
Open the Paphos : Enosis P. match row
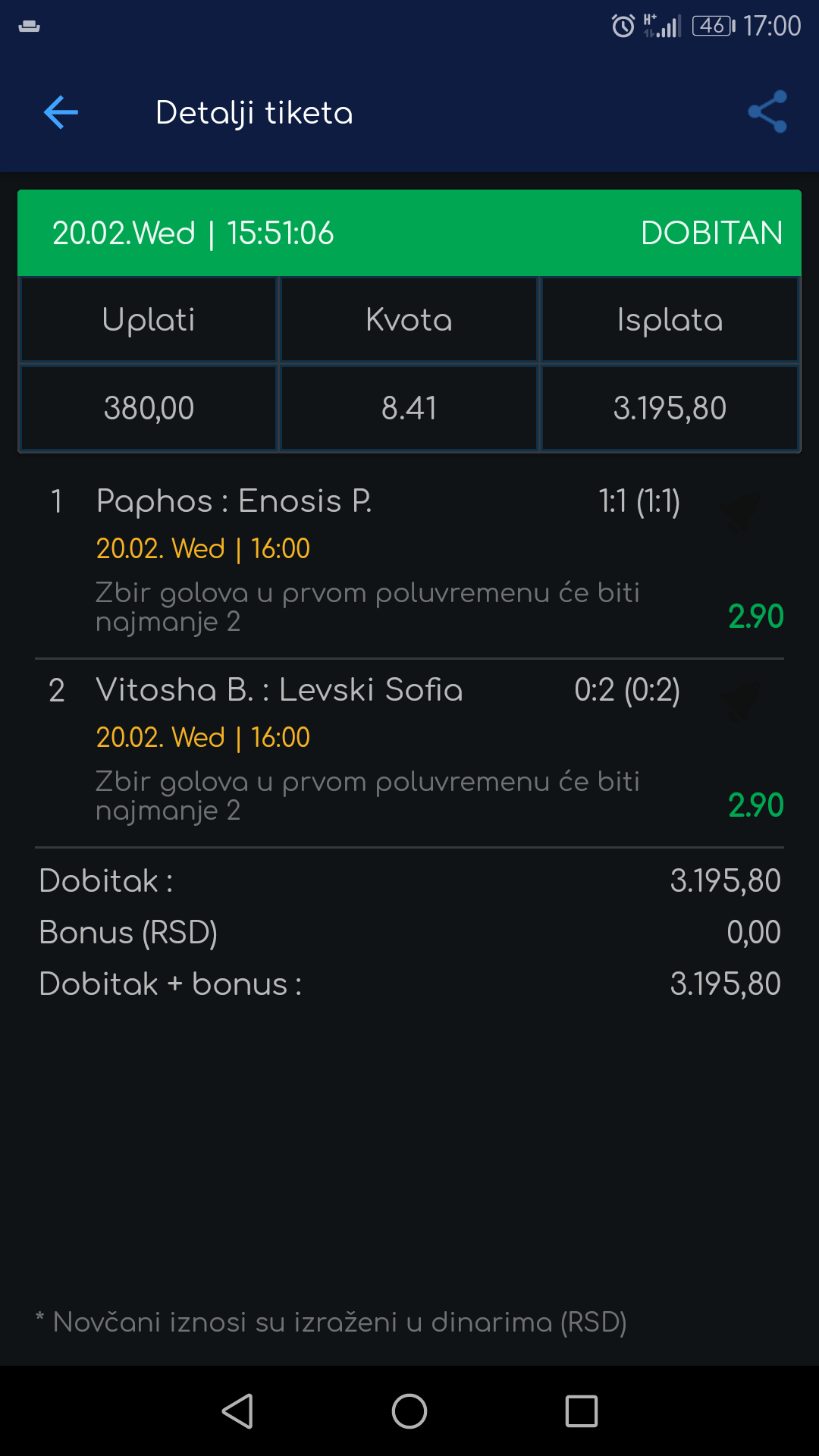click(409, 563)
